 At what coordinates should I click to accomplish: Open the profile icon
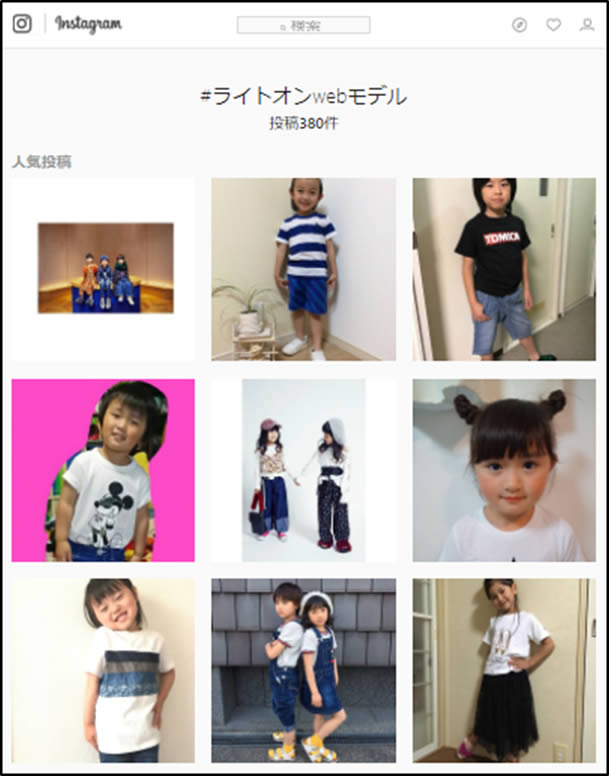(x=587, y=25)
